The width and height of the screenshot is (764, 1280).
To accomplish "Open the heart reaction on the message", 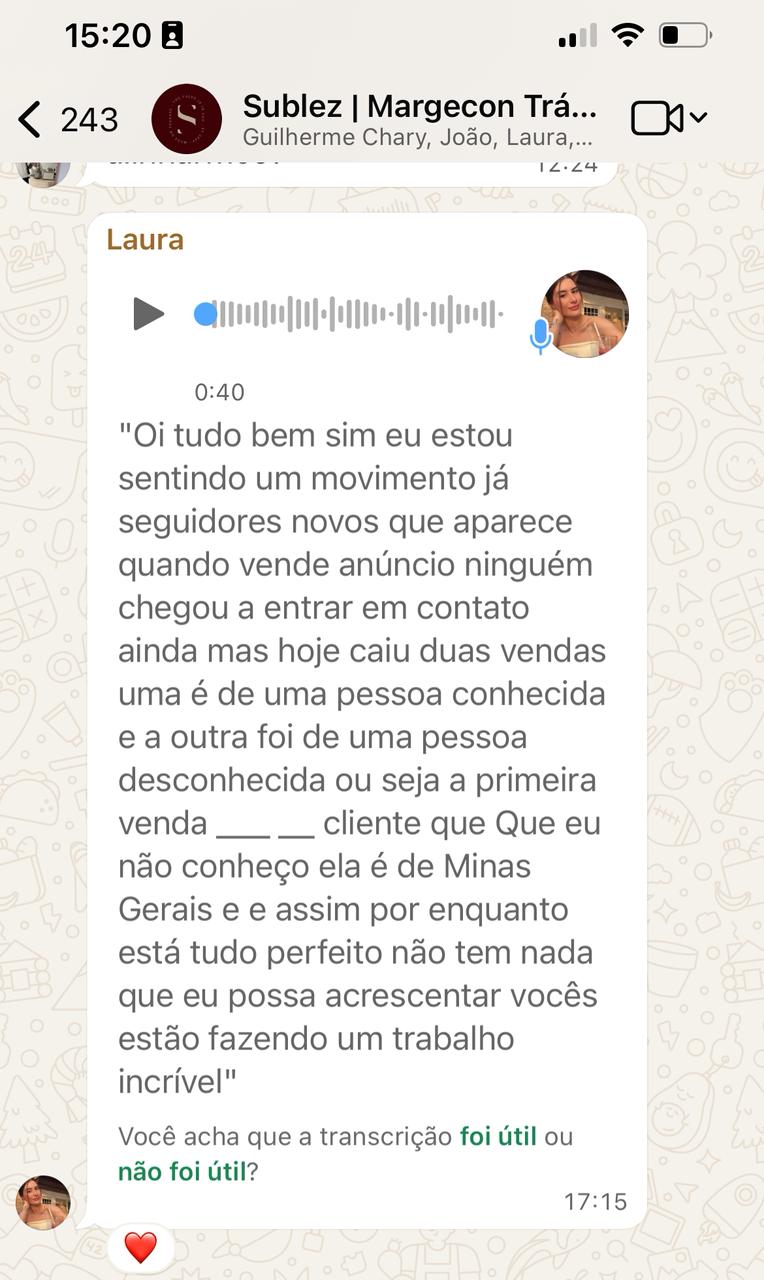I will pos(140,1247).
